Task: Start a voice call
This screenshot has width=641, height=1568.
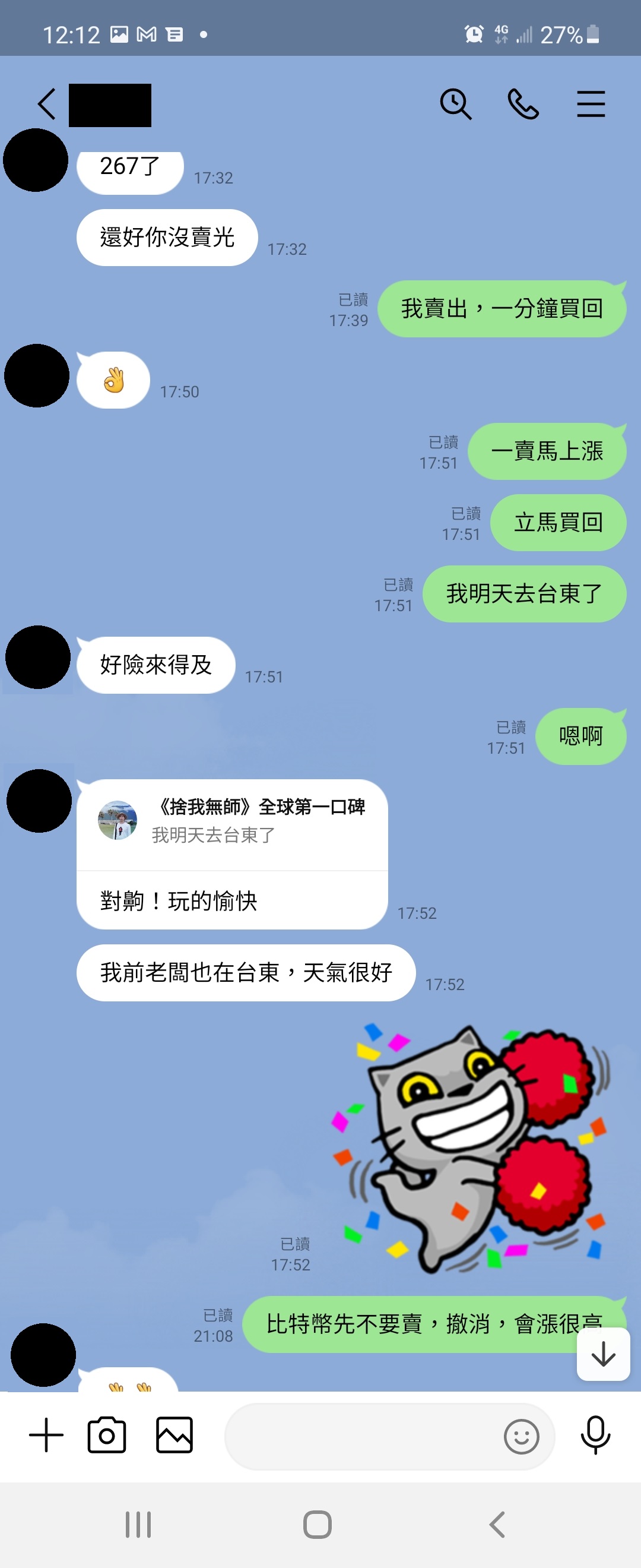Action: (x=523, y=104)
